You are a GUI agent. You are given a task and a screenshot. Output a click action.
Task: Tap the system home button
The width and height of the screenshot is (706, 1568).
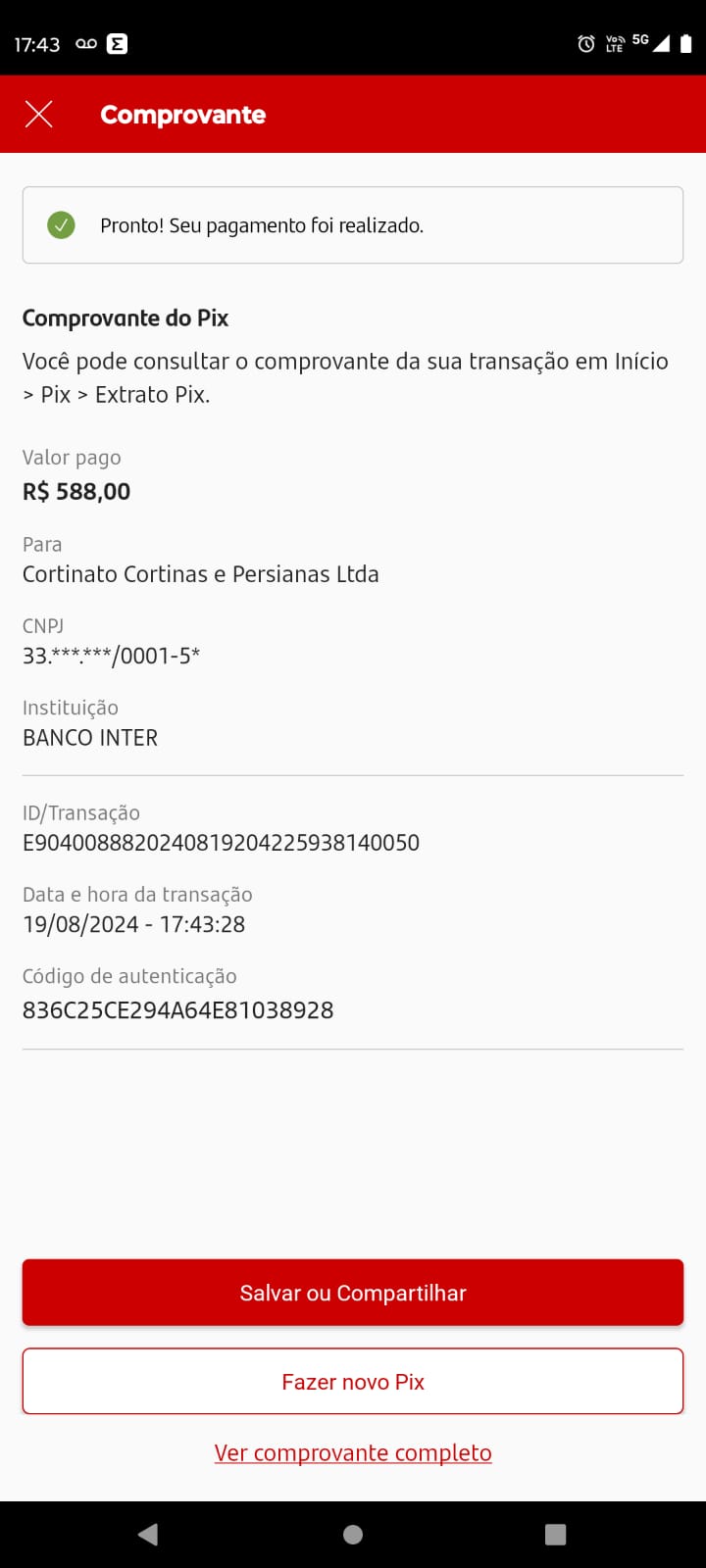click(x=353, y=1535)
